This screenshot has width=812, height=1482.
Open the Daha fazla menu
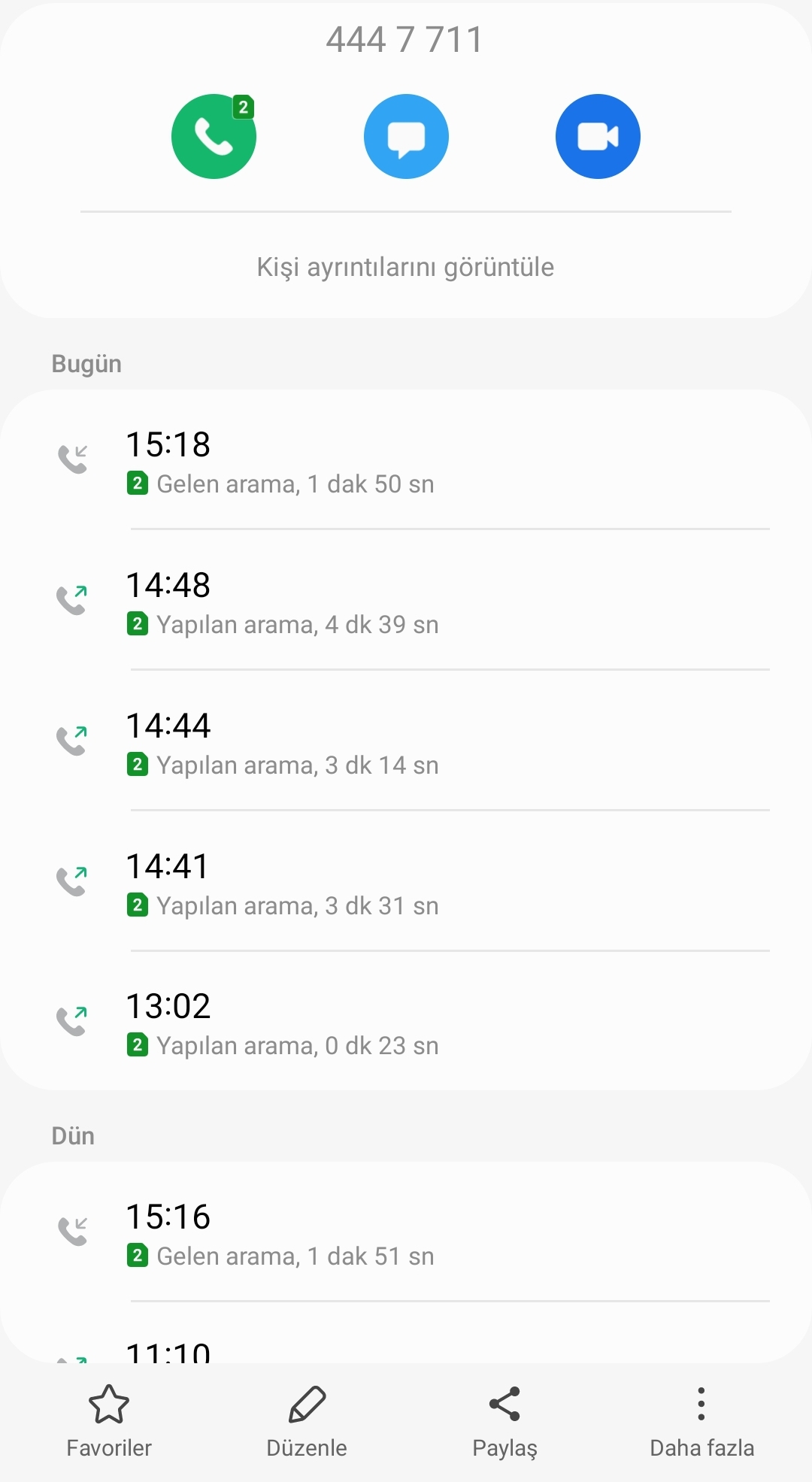click(x=701, y=1421)
